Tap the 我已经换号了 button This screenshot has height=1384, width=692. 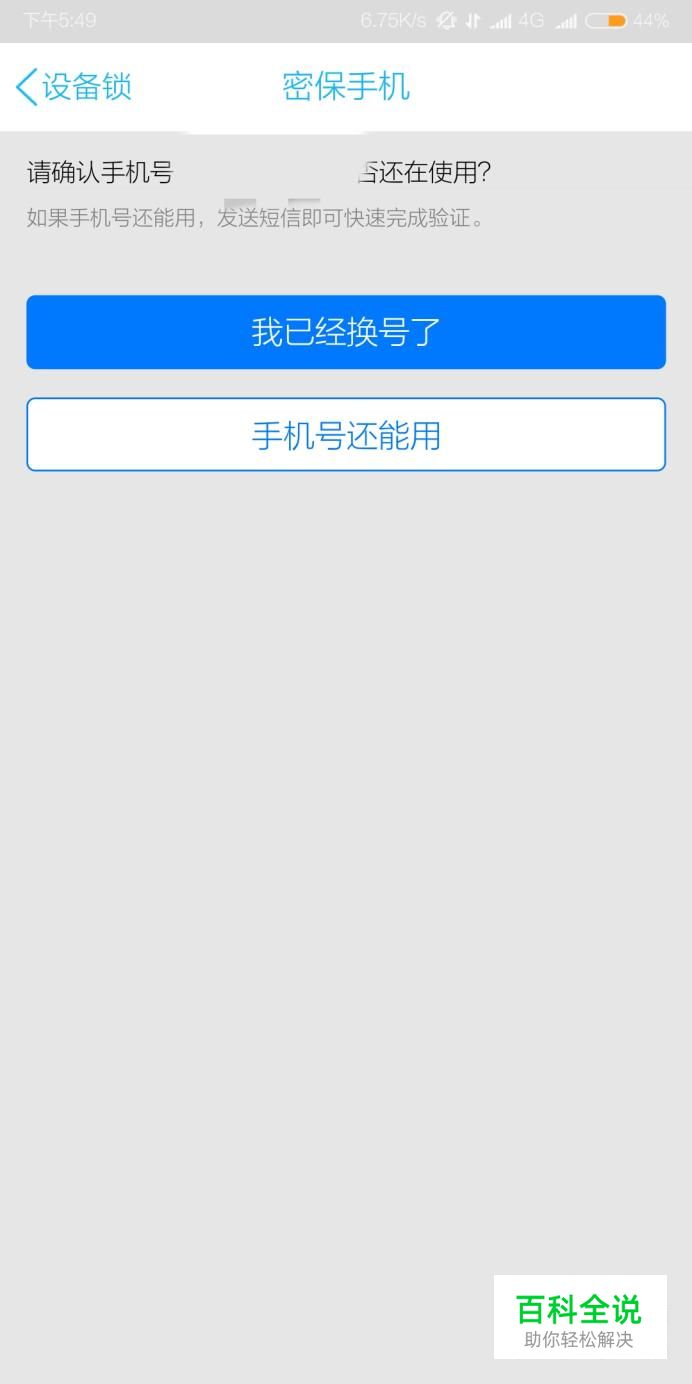(x=346, y=332)
